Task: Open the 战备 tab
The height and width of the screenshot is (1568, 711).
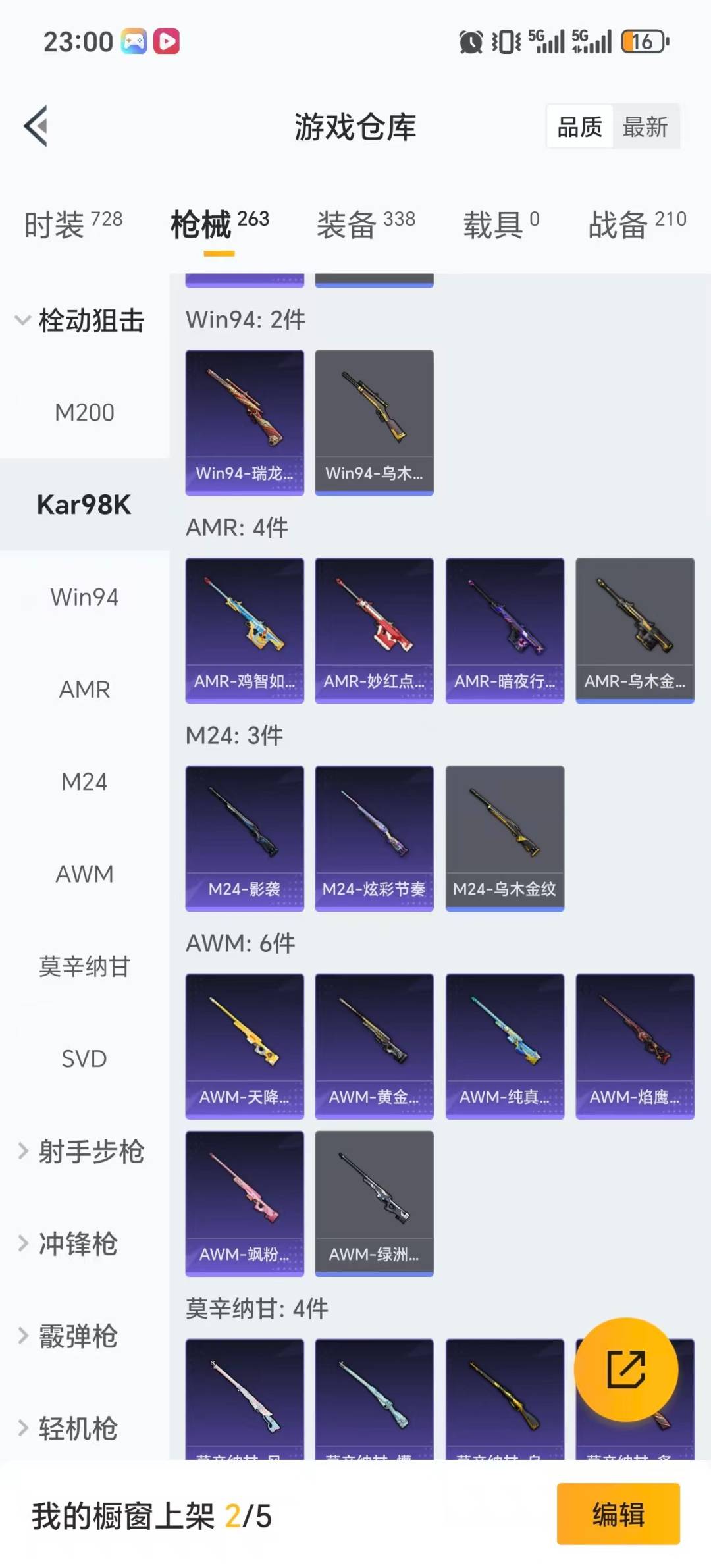Action: click(x=637, y=224)
